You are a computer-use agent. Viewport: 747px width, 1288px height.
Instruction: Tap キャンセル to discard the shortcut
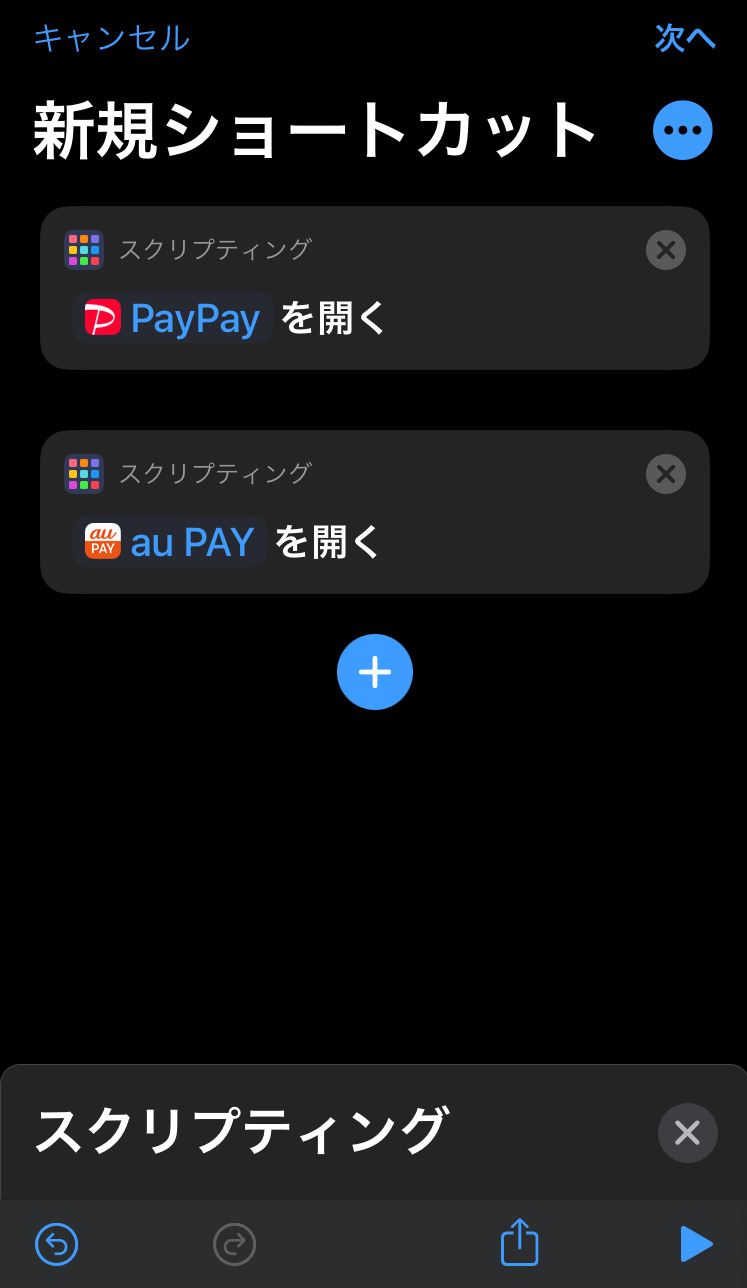(111, 38)
